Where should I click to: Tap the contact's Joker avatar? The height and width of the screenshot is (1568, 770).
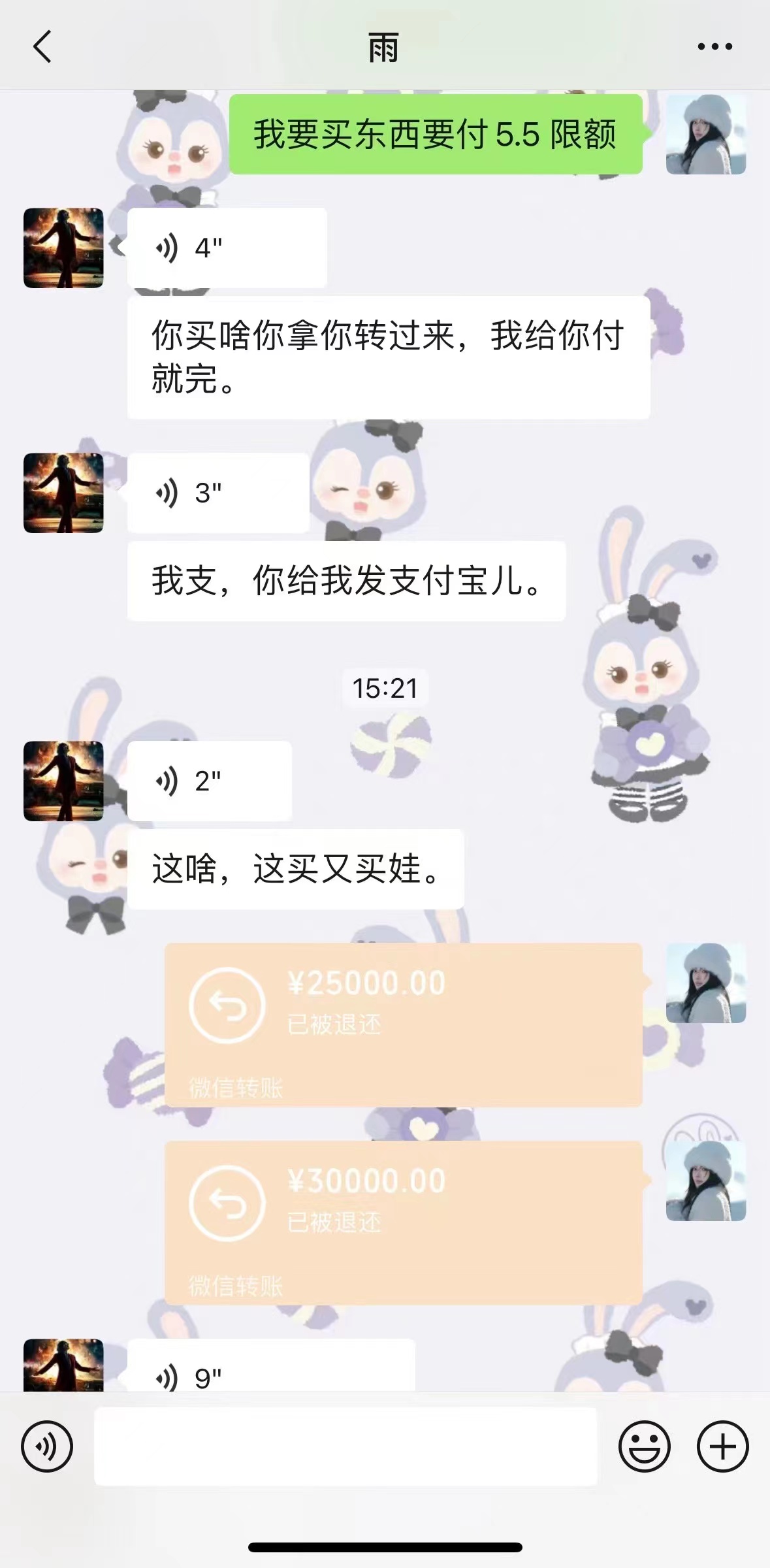(x=63, y=247)
